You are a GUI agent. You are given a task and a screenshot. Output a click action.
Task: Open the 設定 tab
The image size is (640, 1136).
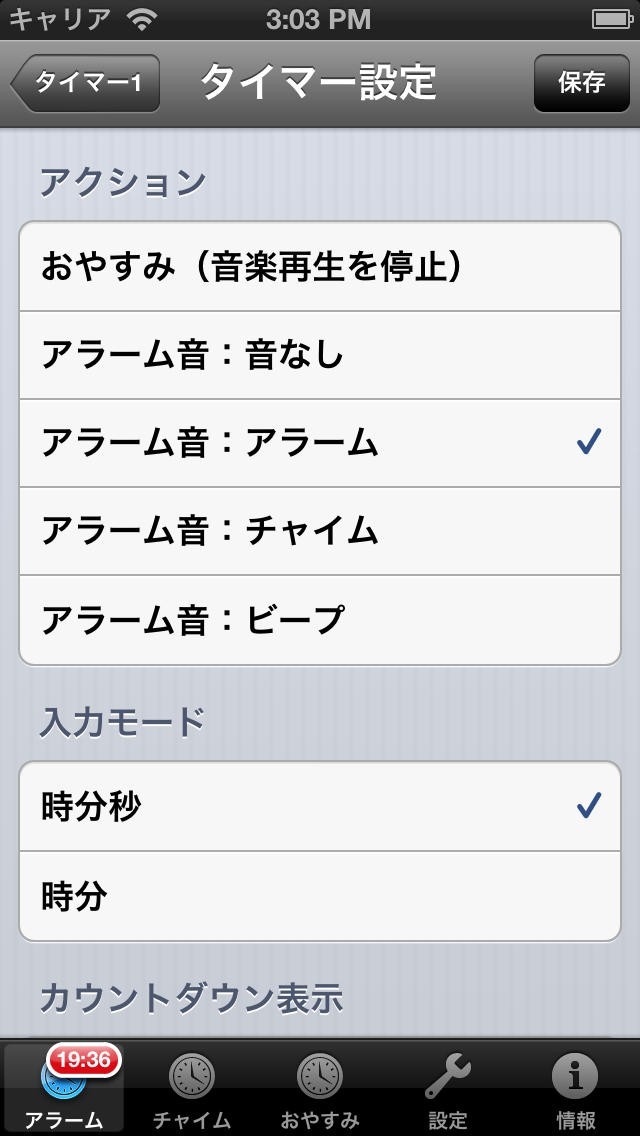click(x=448, y=1088)
